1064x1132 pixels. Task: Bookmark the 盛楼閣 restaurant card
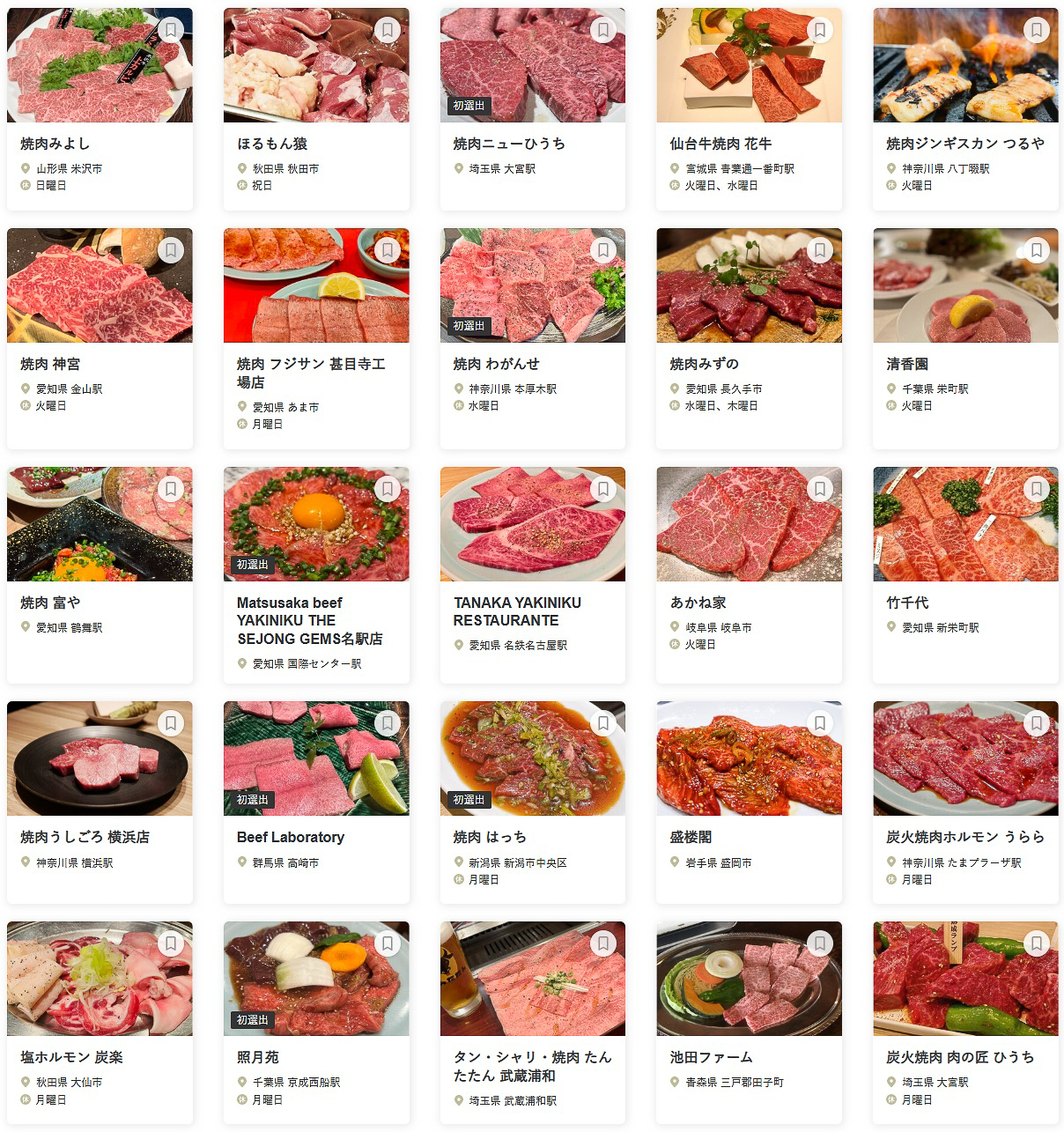(820, 722)
